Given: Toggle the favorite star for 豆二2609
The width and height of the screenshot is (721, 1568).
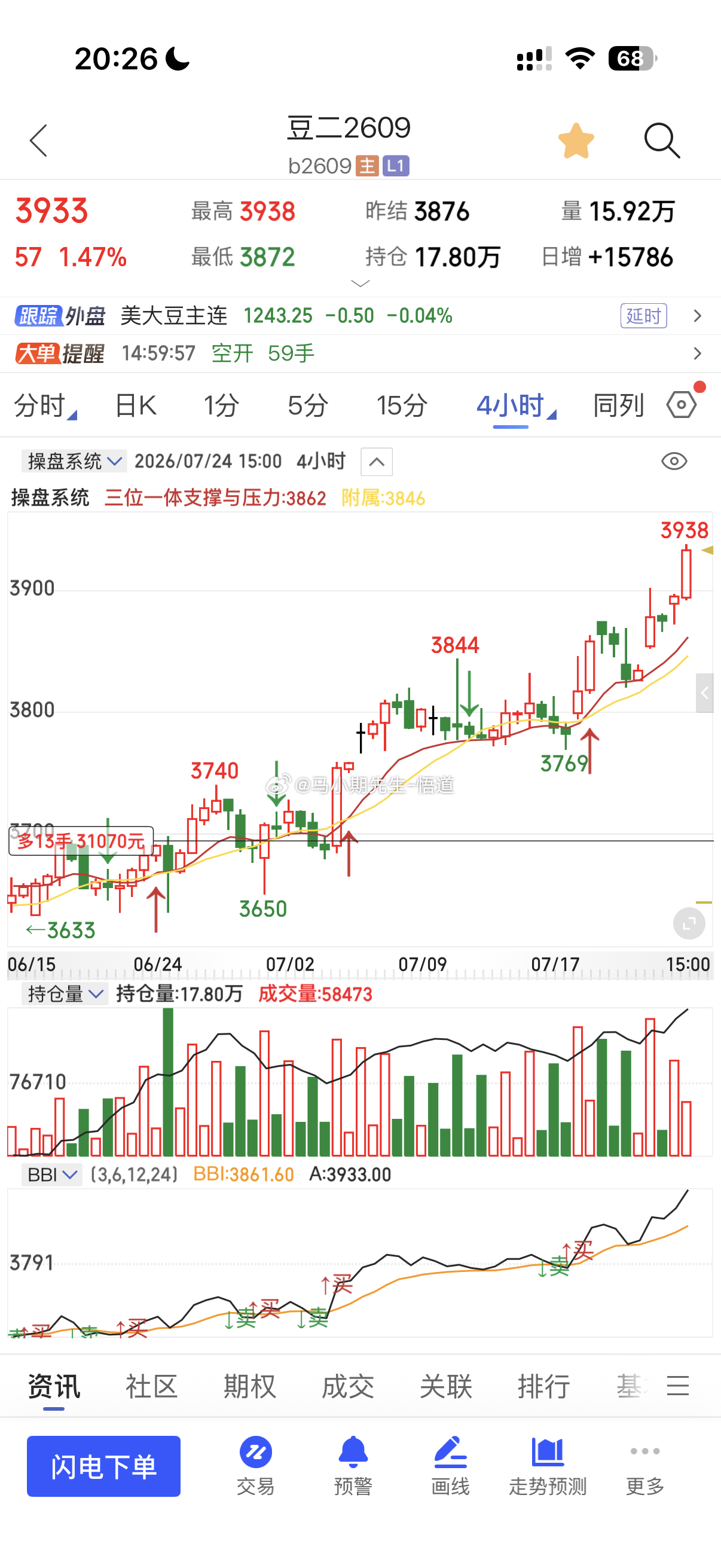Looking at the screenshot, I should pyautogui.click(x=576, y=141).
